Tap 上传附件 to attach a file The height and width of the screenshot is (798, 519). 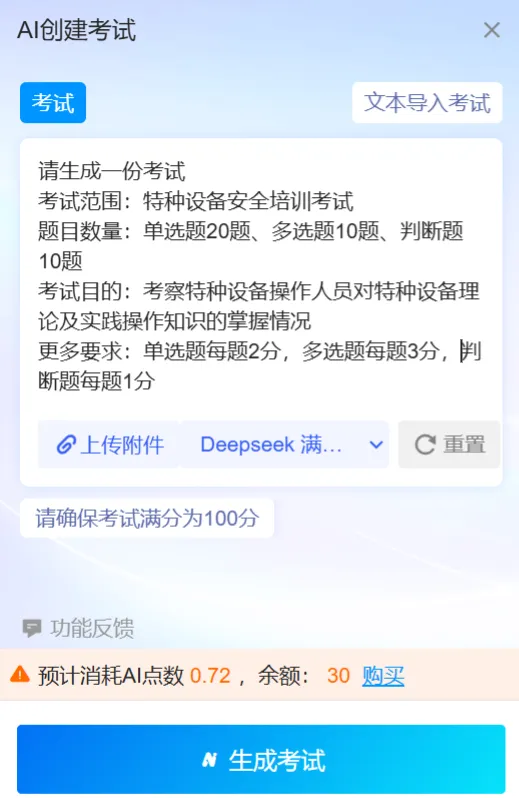[x=109, y=444]
